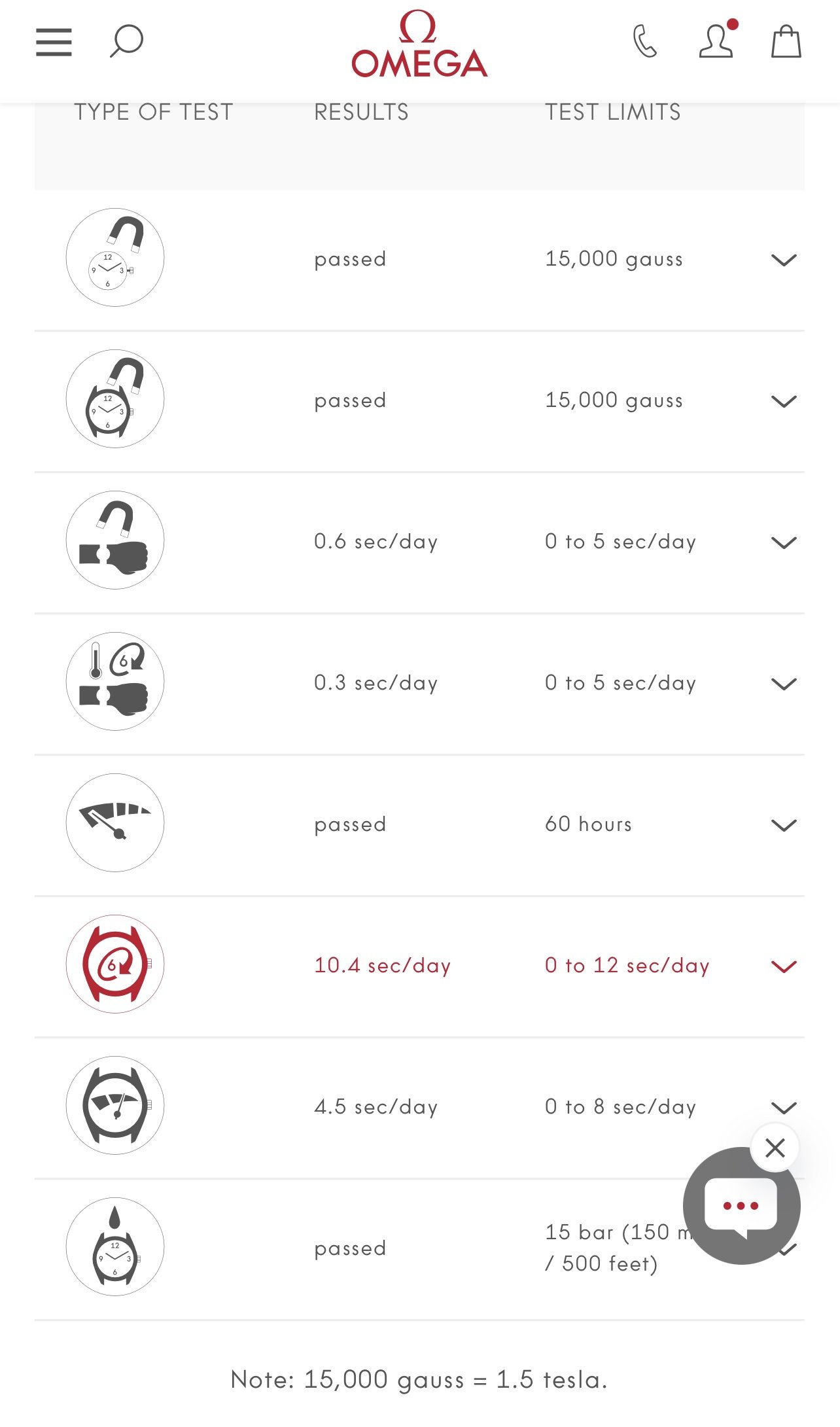
Task: Open the phone contact icon
Action: 644,42
